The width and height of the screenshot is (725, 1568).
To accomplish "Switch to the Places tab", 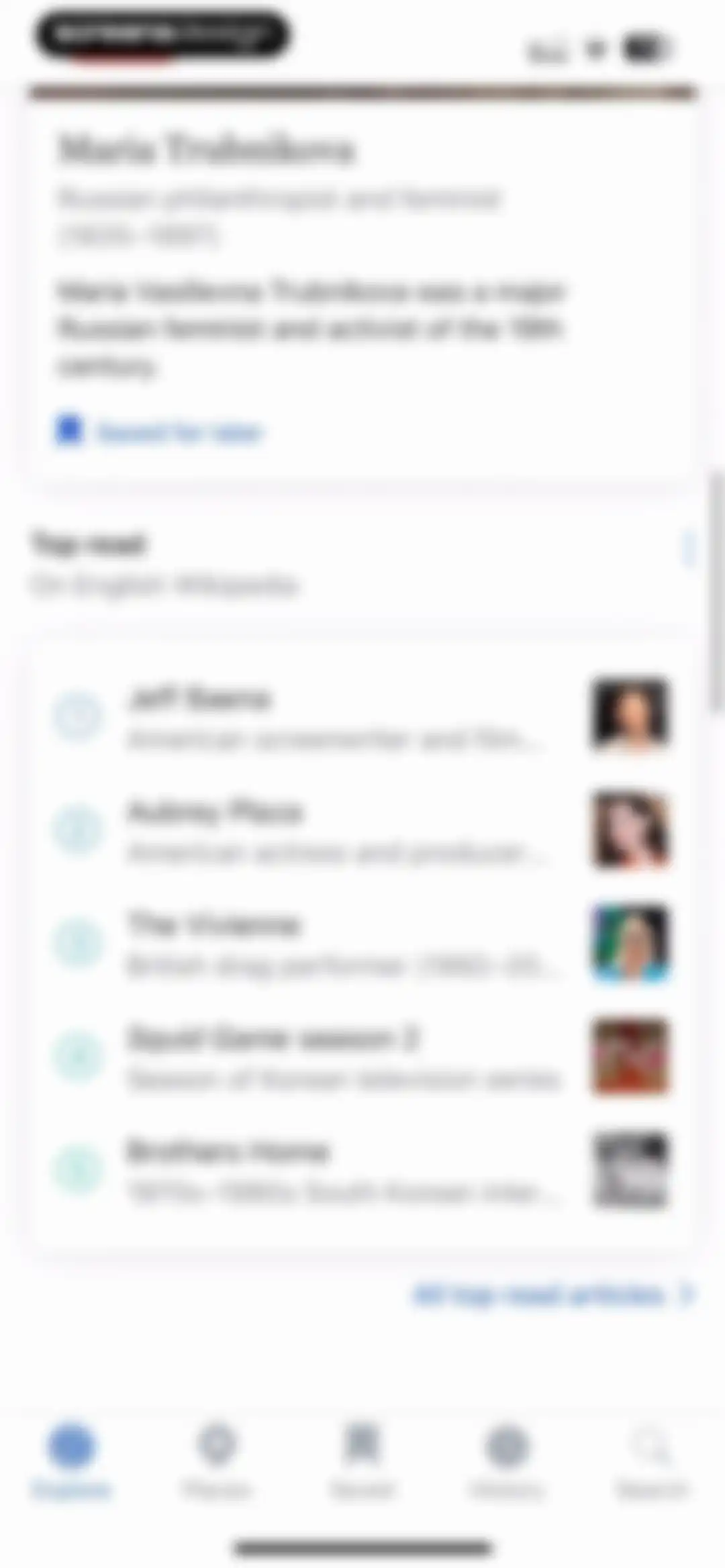I will tap(217, 1461).
